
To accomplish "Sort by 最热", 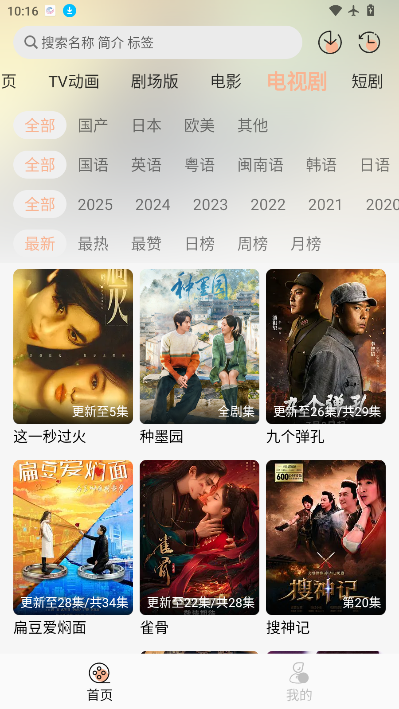I will [93, 244].
